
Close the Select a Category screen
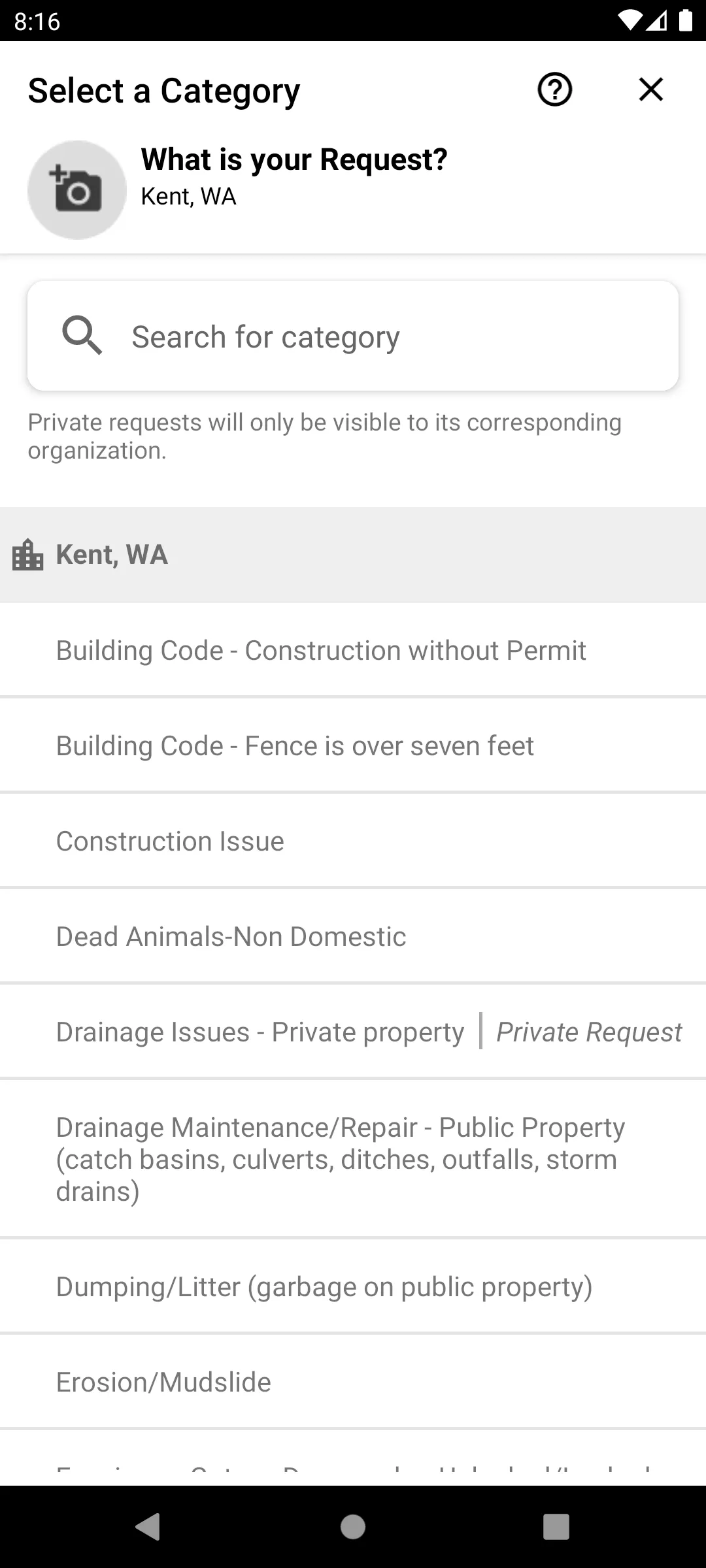(x=650, y=90)
